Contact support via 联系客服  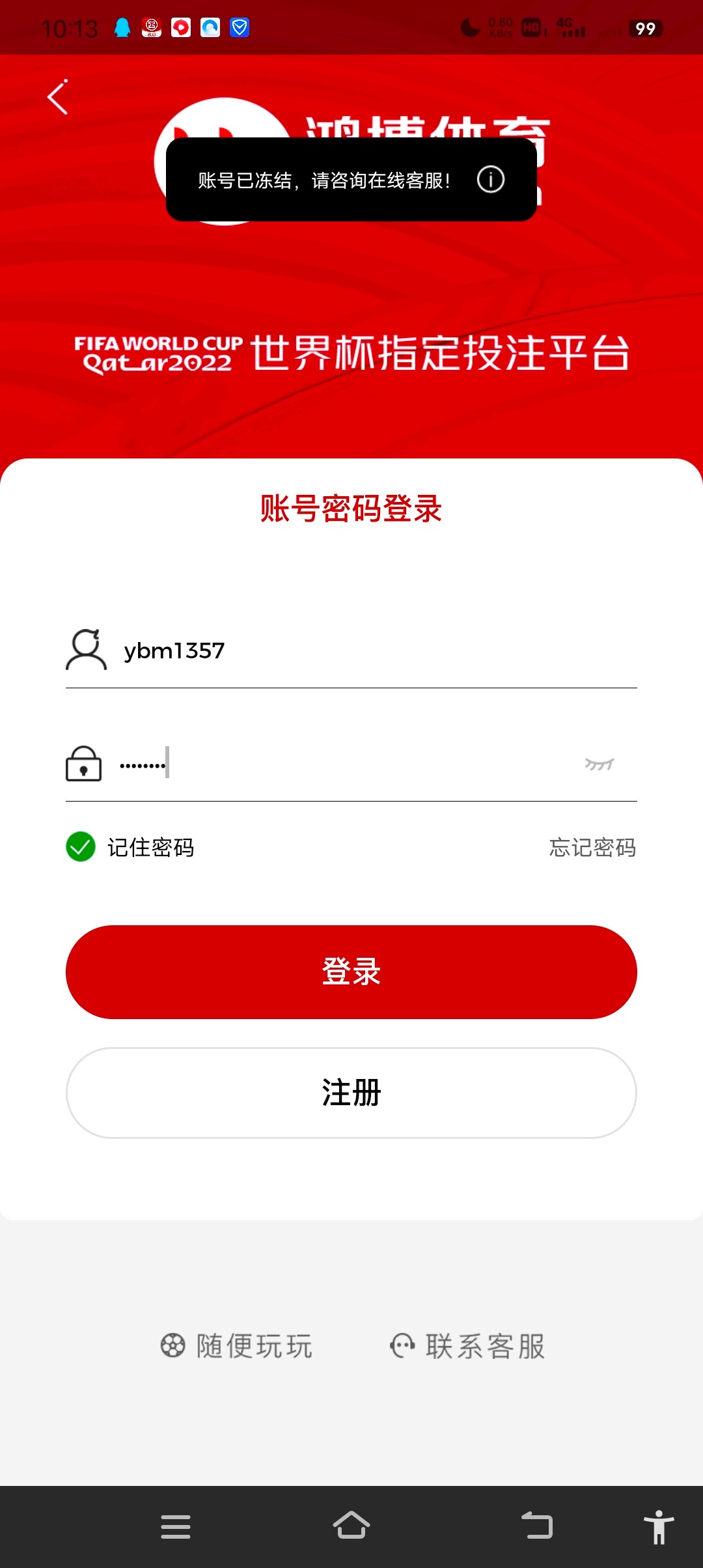coord(467,1346)
